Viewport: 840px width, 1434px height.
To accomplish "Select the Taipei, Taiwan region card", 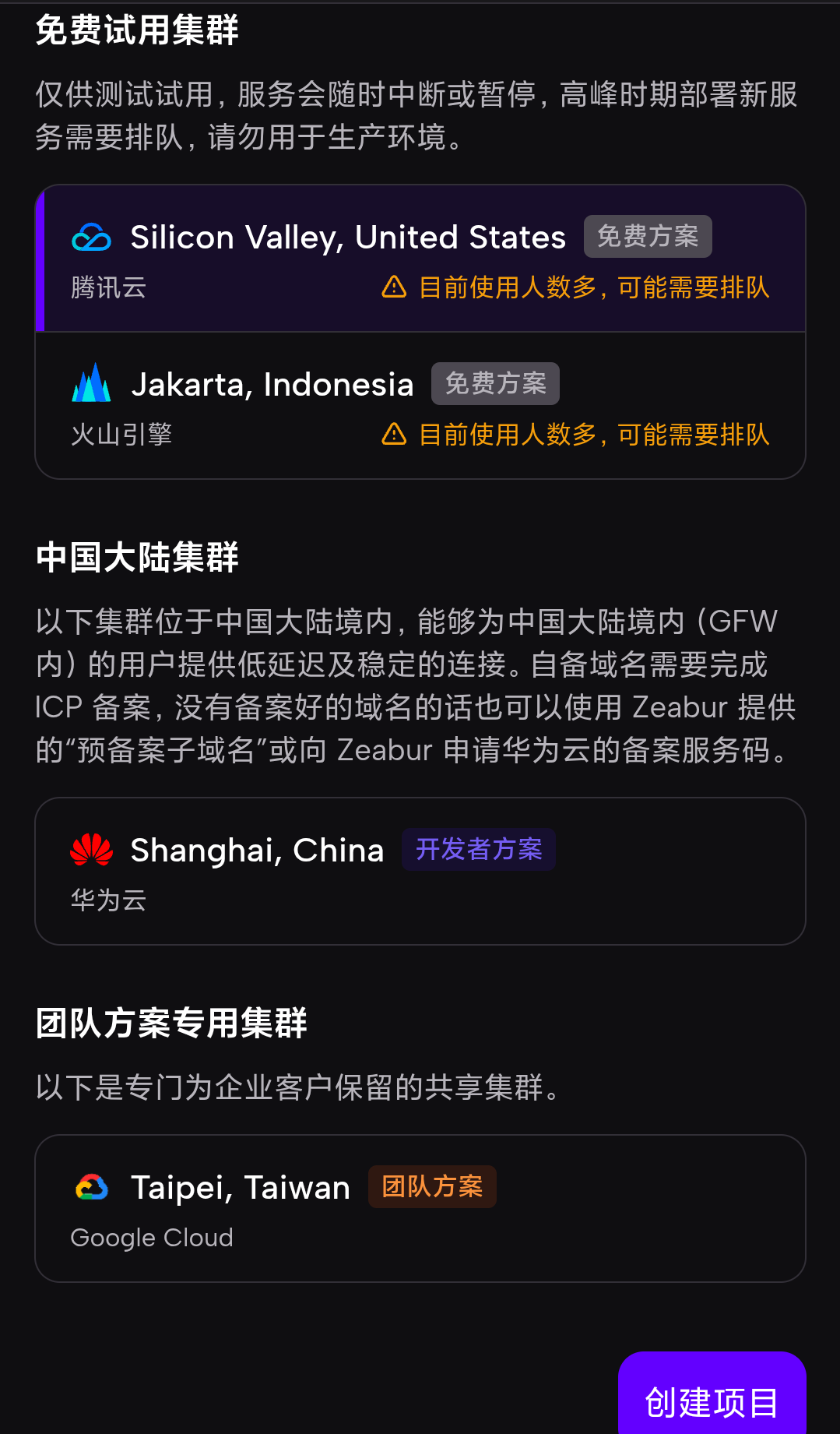I will tap(420, 1208).
